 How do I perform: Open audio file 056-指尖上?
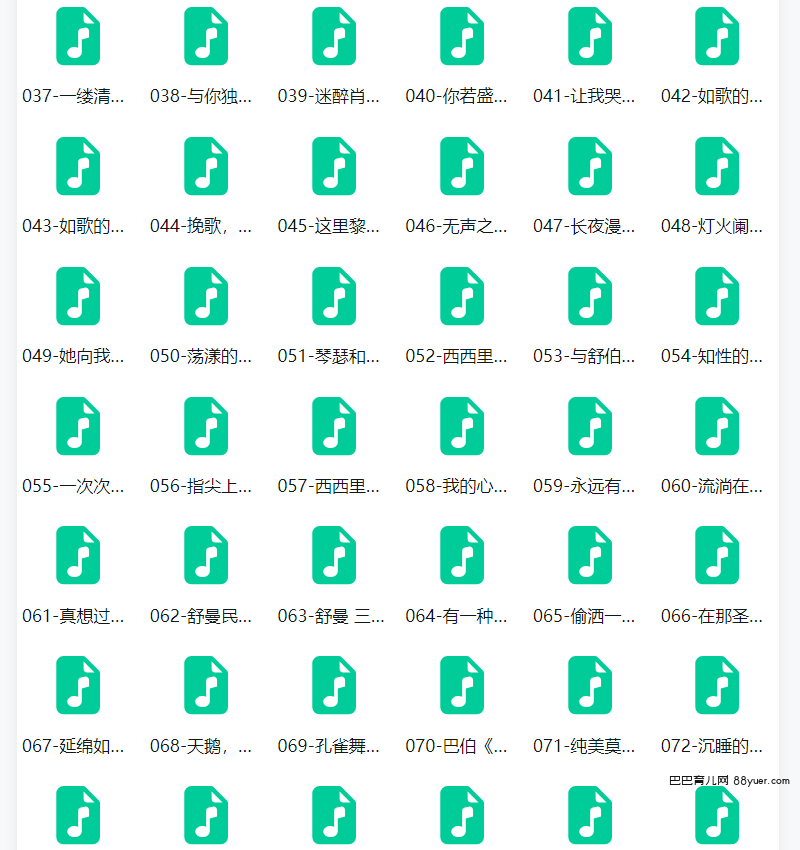[x=206, y=427]
